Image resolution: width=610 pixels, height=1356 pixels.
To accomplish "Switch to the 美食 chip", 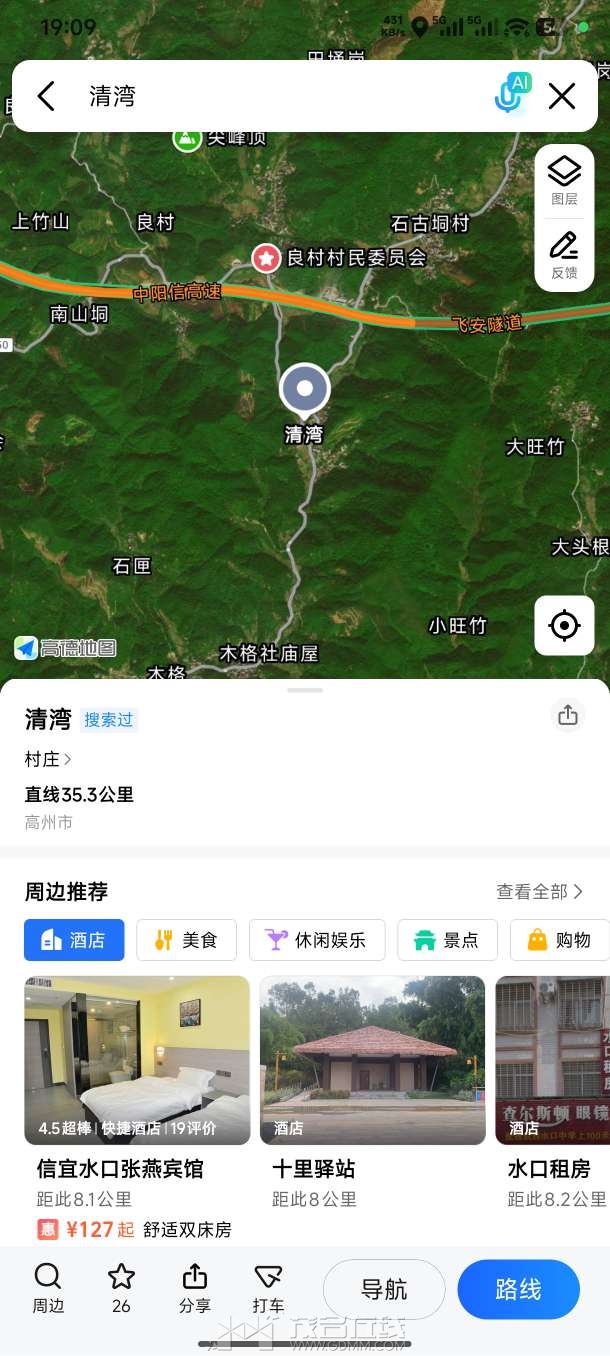I will tap(186, 940).
